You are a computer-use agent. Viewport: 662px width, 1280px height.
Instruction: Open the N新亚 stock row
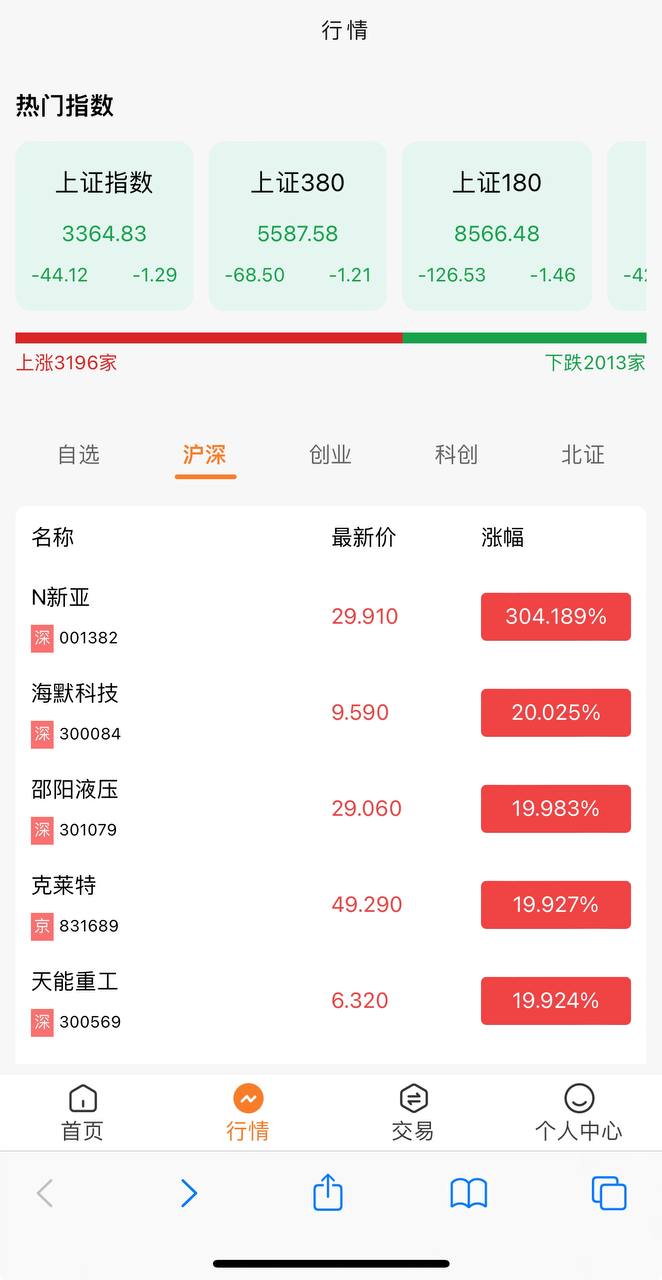coord(331,616)
